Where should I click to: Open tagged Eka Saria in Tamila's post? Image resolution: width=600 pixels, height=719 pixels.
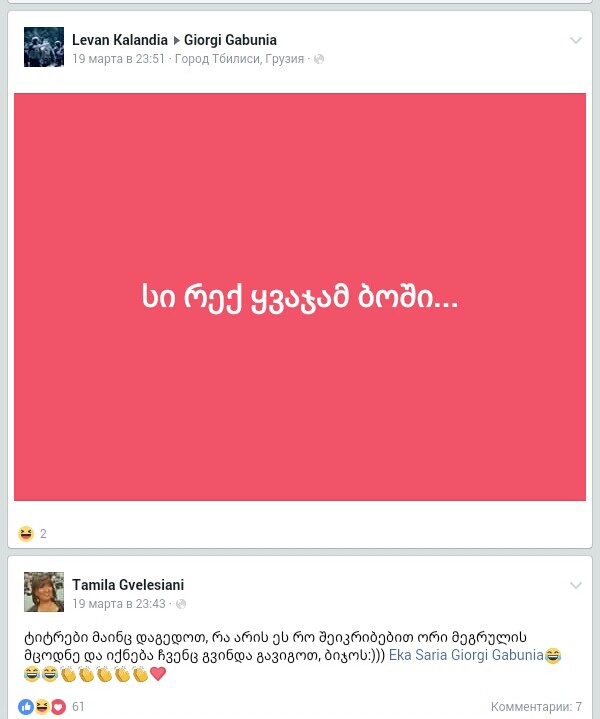click(423, 655)
